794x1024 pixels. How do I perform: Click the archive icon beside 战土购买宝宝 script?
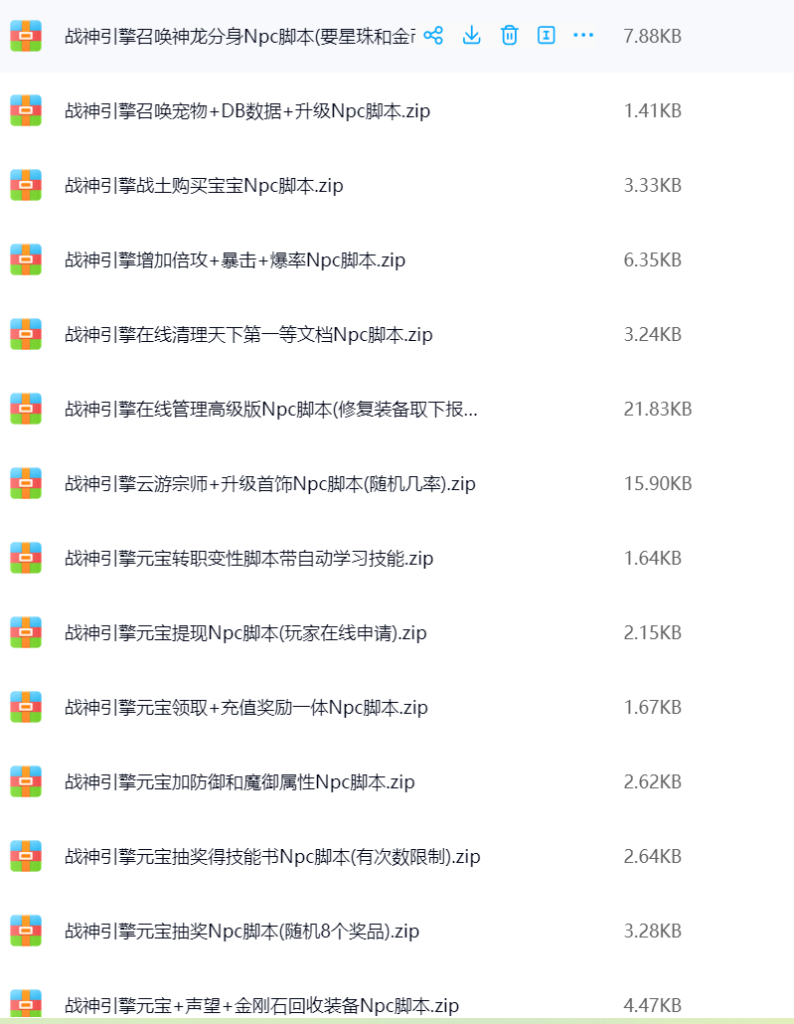(25, 185)
